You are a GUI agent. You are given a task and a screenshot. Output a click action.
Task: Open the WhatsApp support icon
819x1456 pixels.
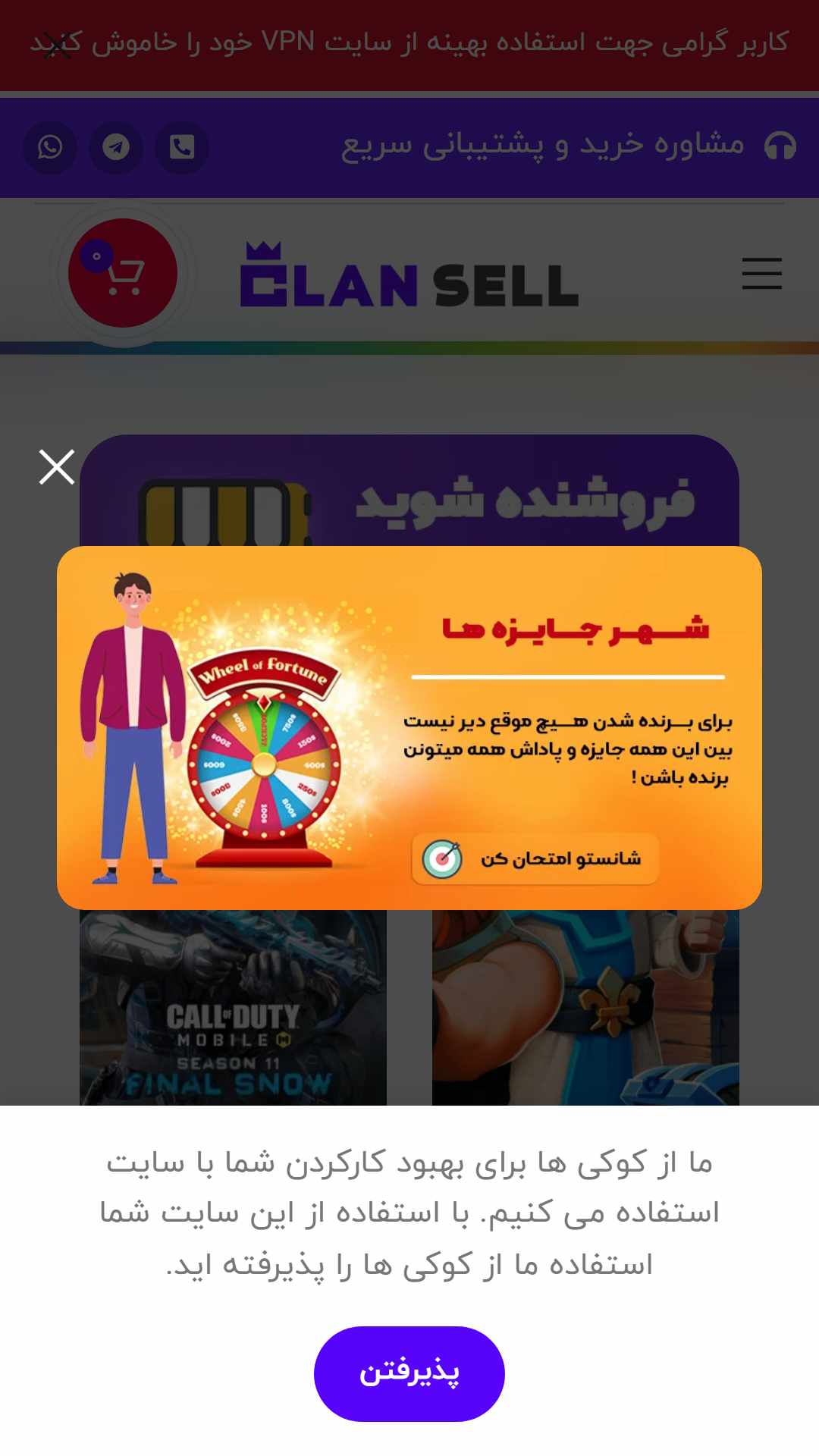50,147
